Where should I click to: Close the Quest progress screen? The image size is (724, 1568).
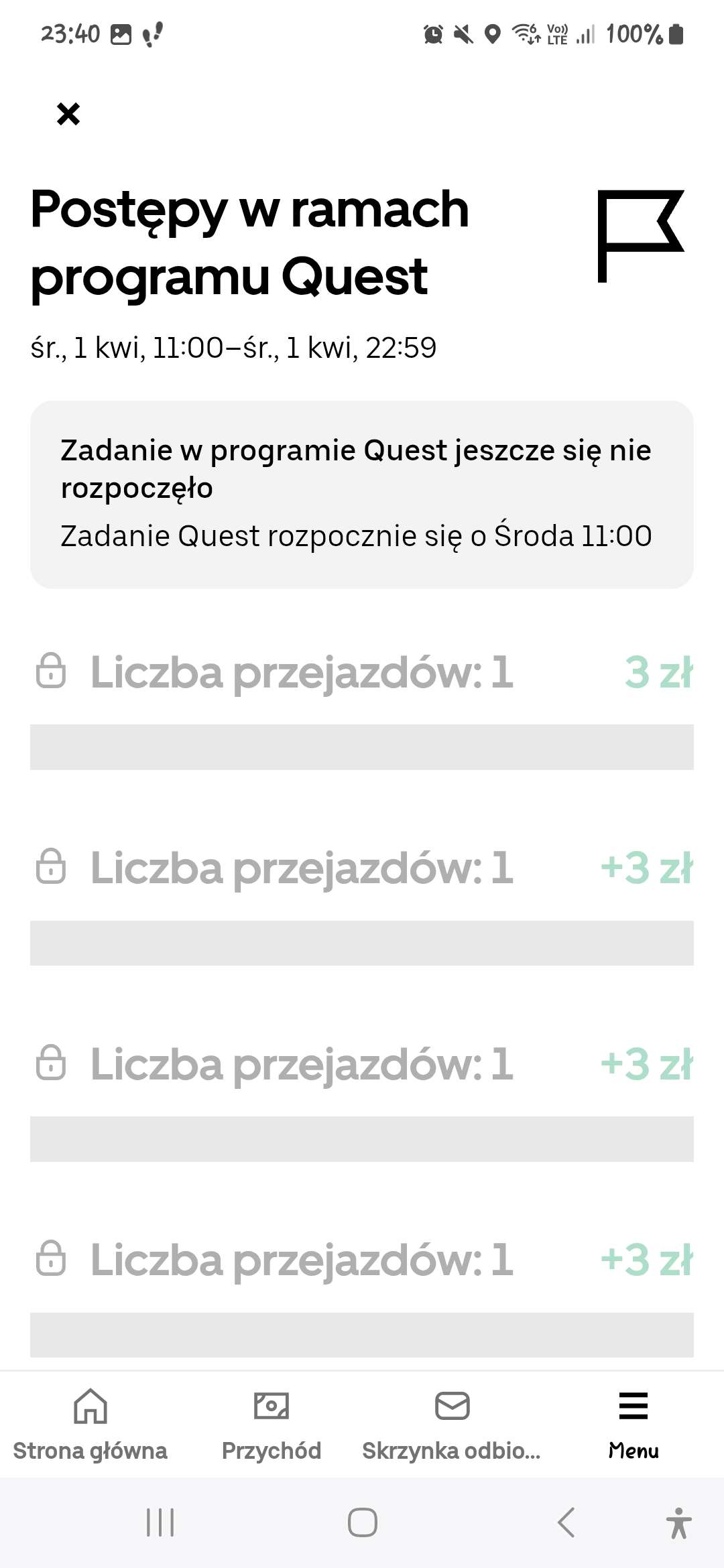coord(68,113)
